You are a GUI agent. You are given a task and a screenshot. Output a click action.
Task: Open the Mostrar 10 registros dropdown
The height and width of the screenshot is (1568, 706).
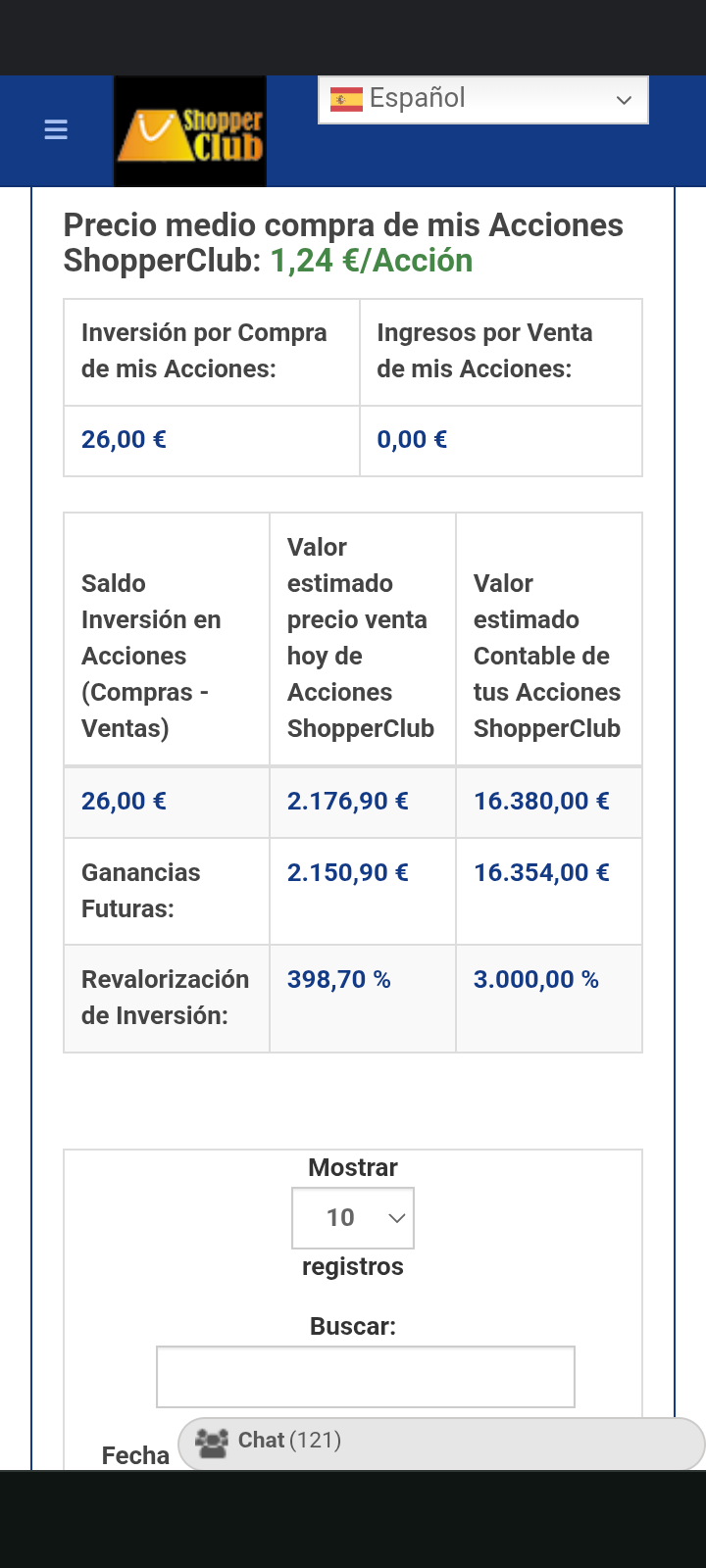point(353,1218)
